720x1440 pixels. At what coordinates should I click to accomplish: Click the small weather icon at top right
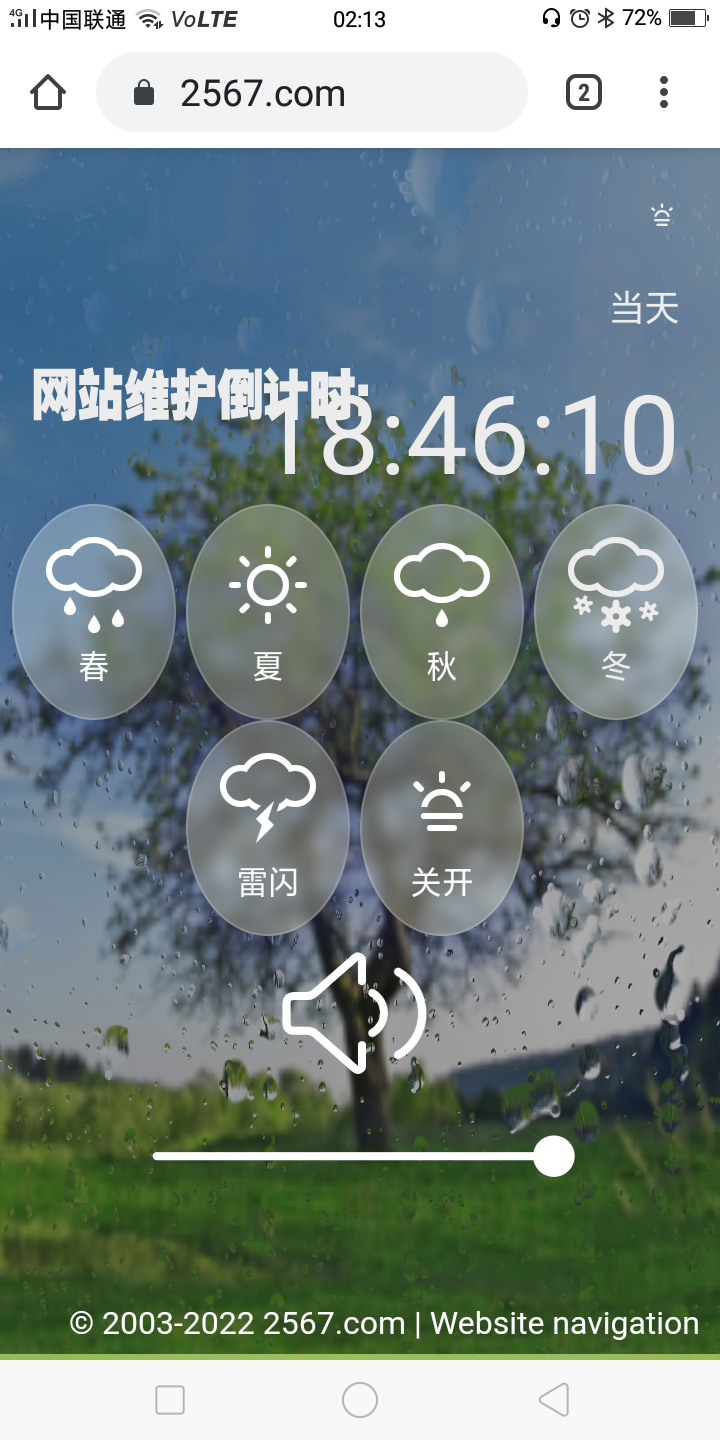(660, 215)
